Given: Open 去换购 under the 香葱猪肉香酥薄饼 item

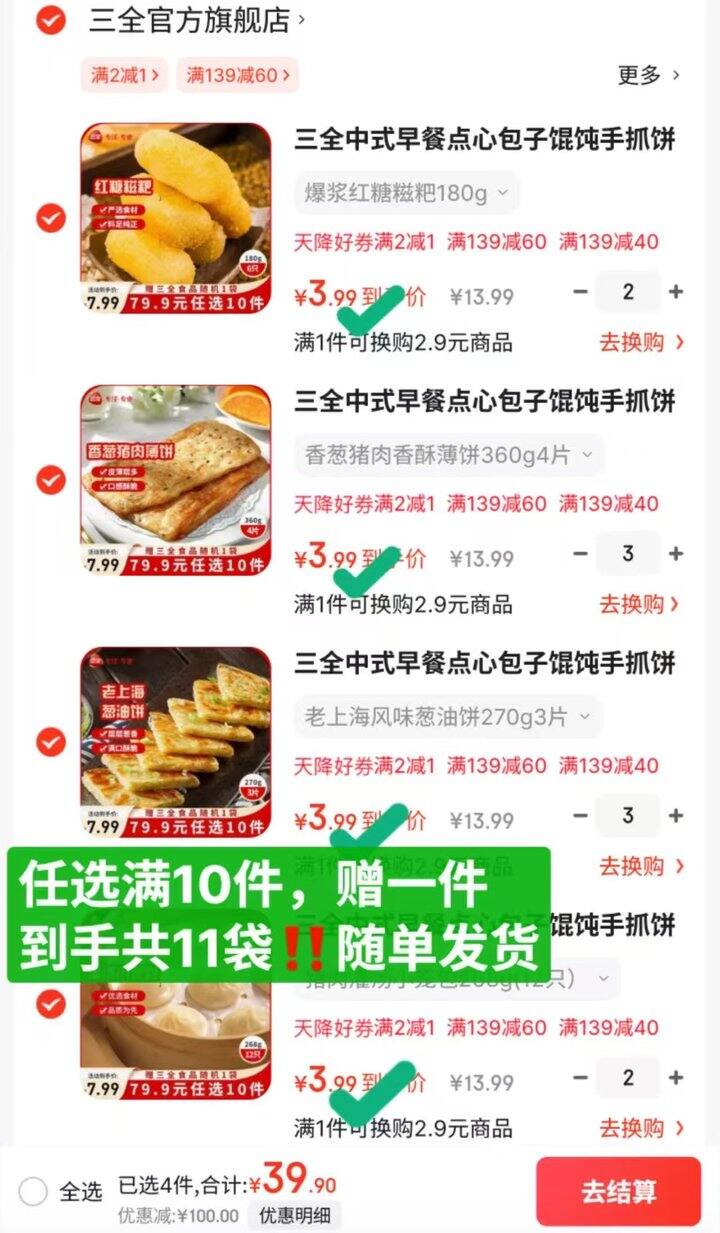Looking at the screenshot, I should click(641, 604).
